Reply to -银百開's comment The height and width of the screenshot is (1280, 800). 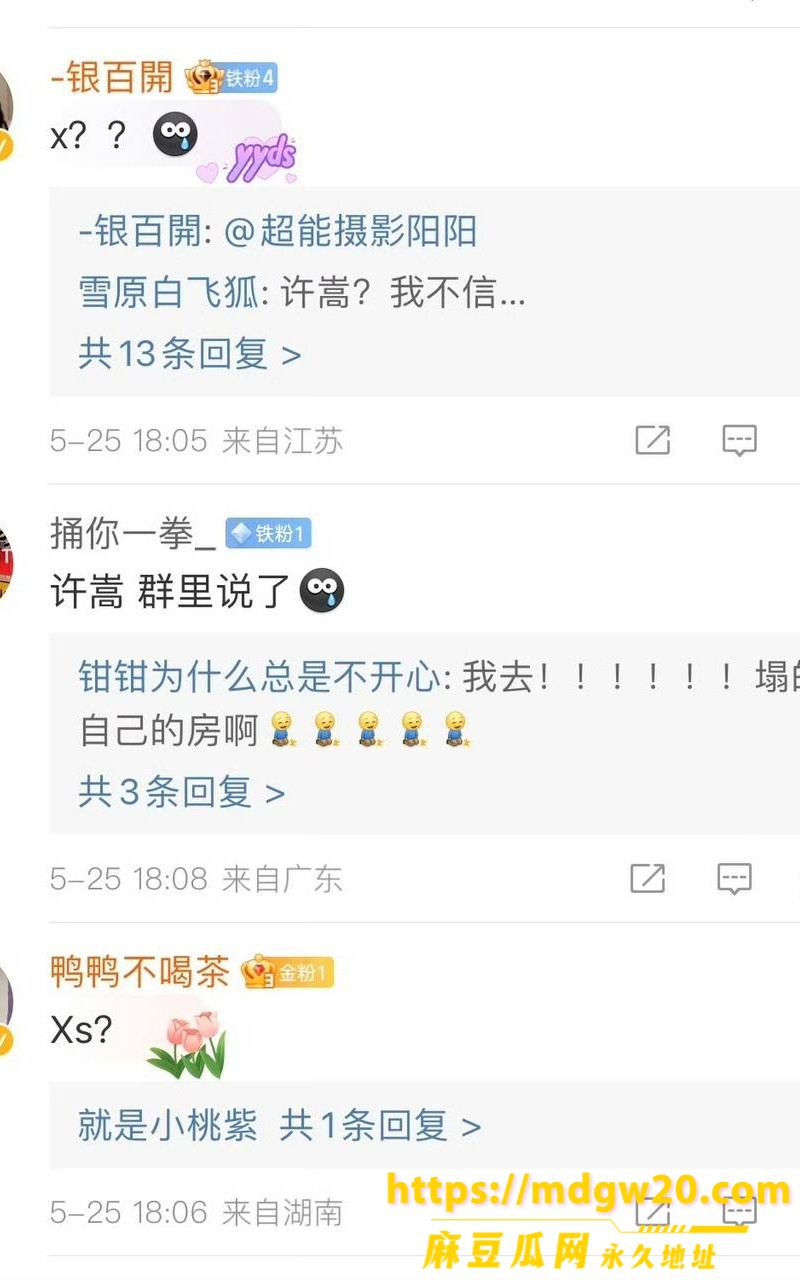point(740,440)
